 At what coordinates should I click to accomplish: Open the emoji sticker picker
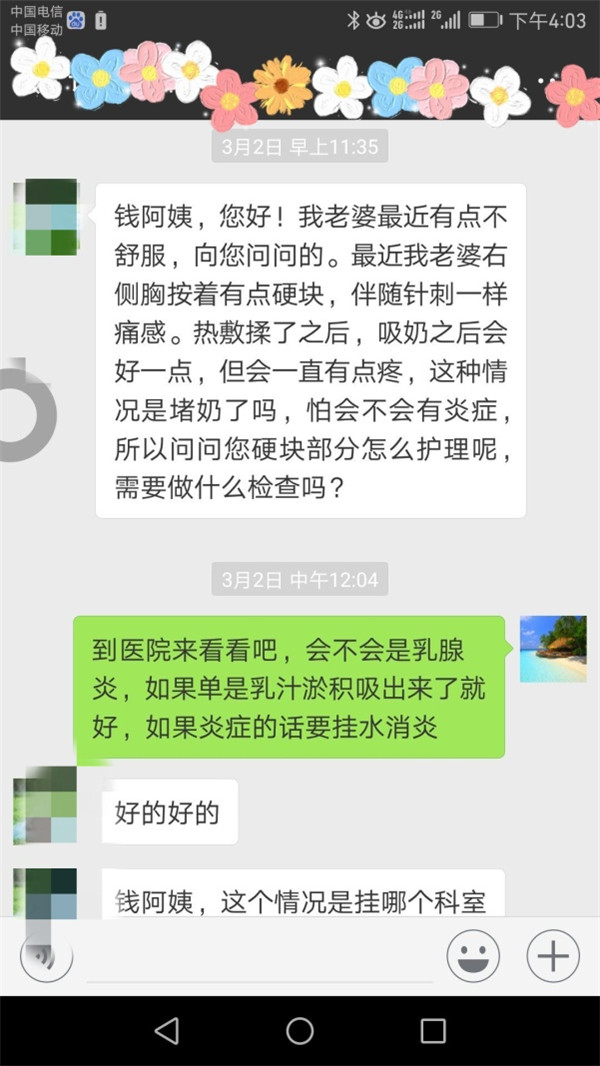(472, 957)
